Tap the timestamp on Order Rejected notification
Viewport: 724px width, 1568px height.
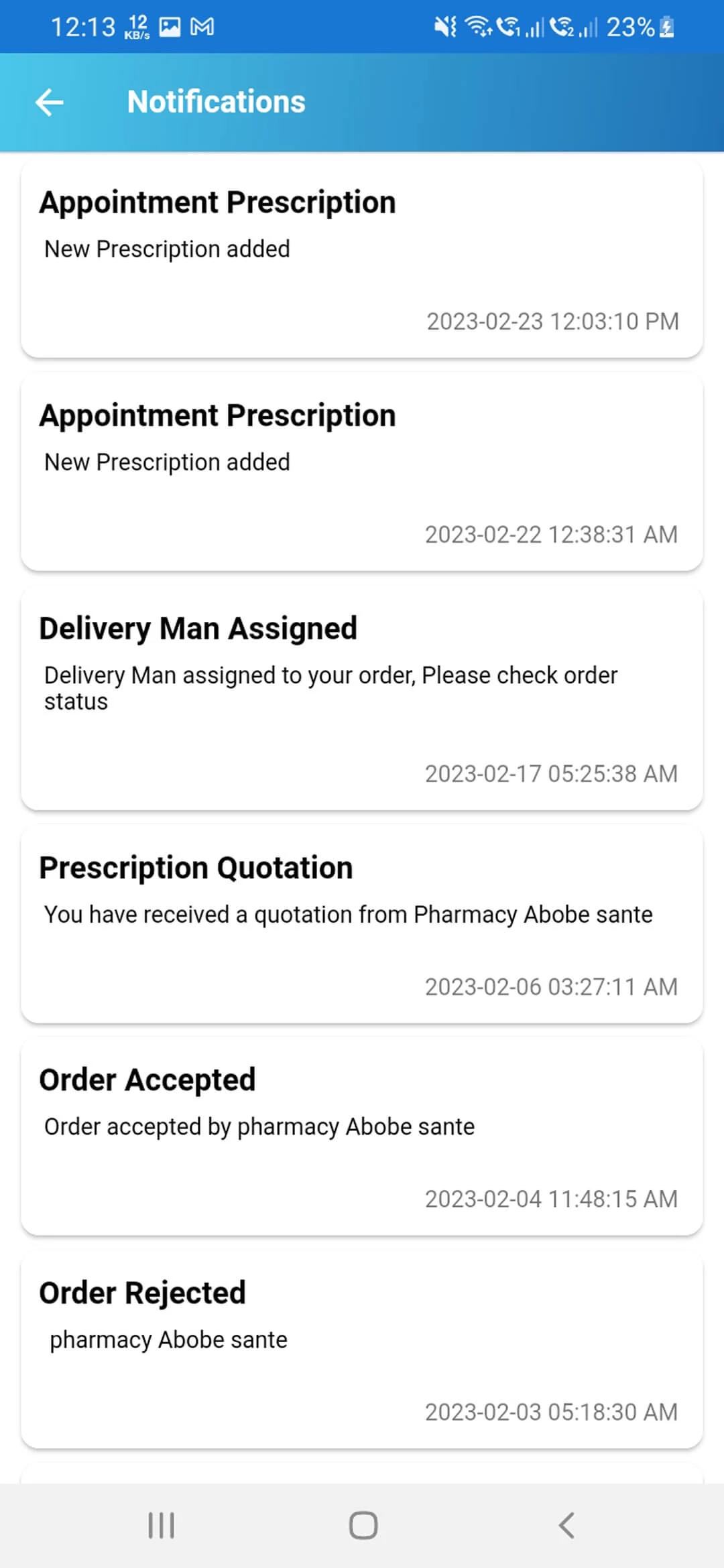click(551, 1412)
